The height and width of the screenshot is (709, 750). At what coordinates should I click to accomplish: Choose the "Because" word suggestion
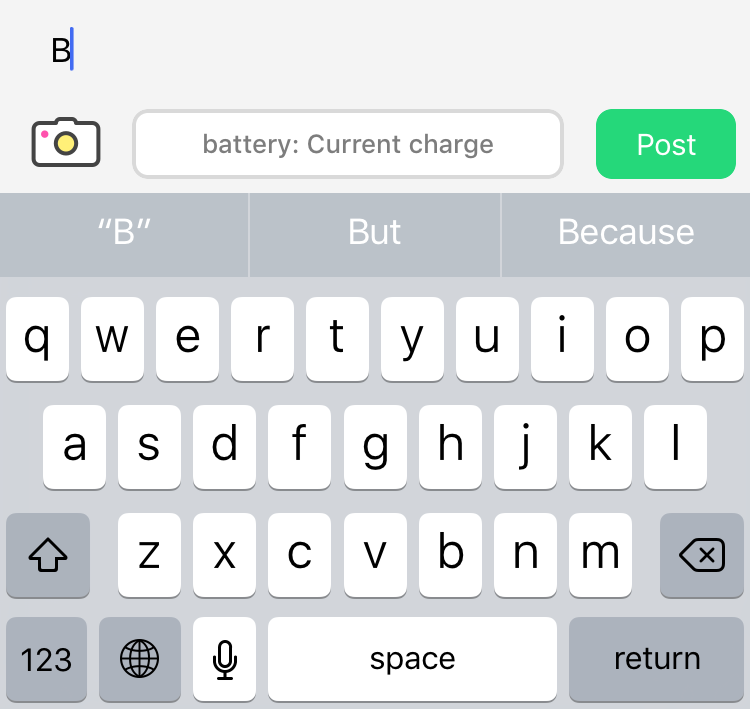(626, 232)
